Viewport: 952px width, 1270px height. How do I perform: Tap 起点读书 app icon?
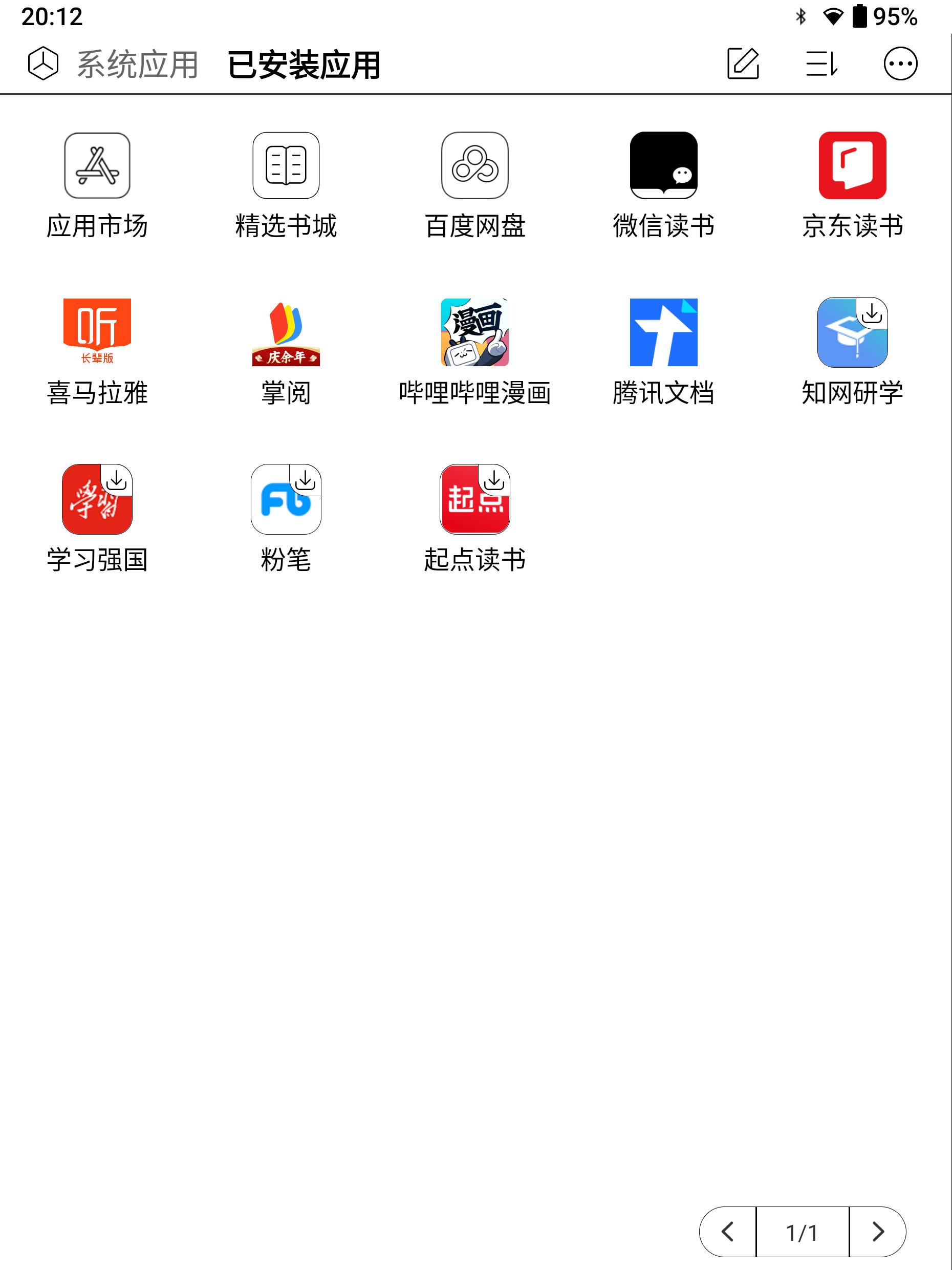click(474, 499)
